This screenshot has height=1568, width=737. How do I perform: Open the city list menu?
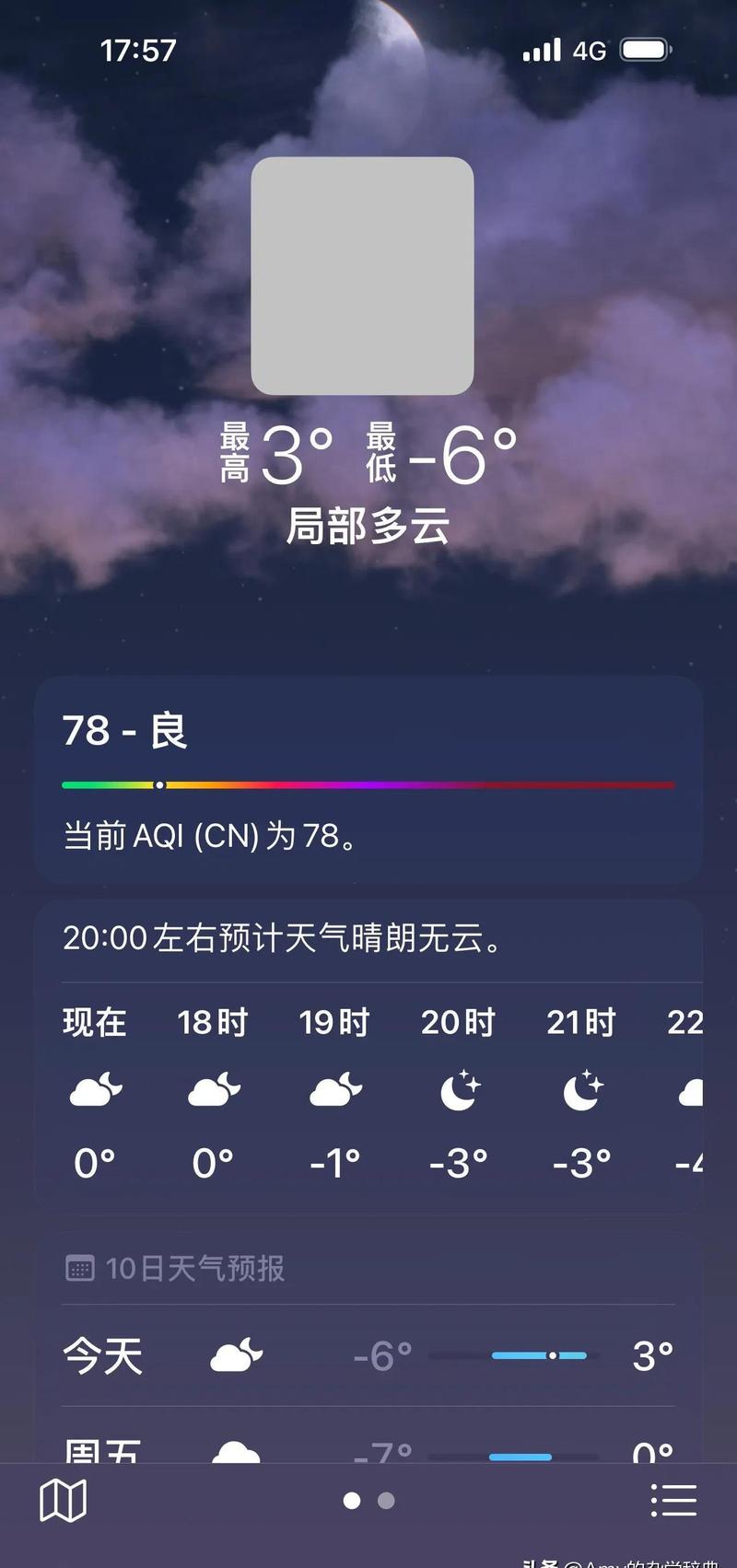[673, 1500]
